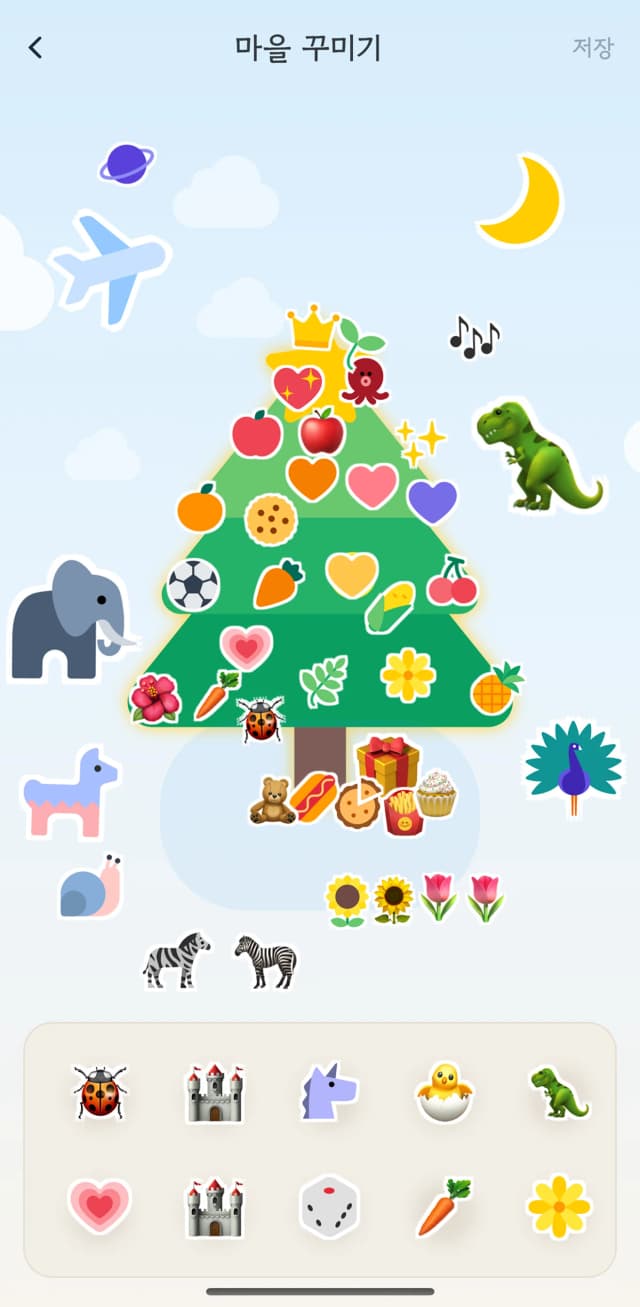Save the decoration with 저장
640x1307 pixels.
coord(592,48)
